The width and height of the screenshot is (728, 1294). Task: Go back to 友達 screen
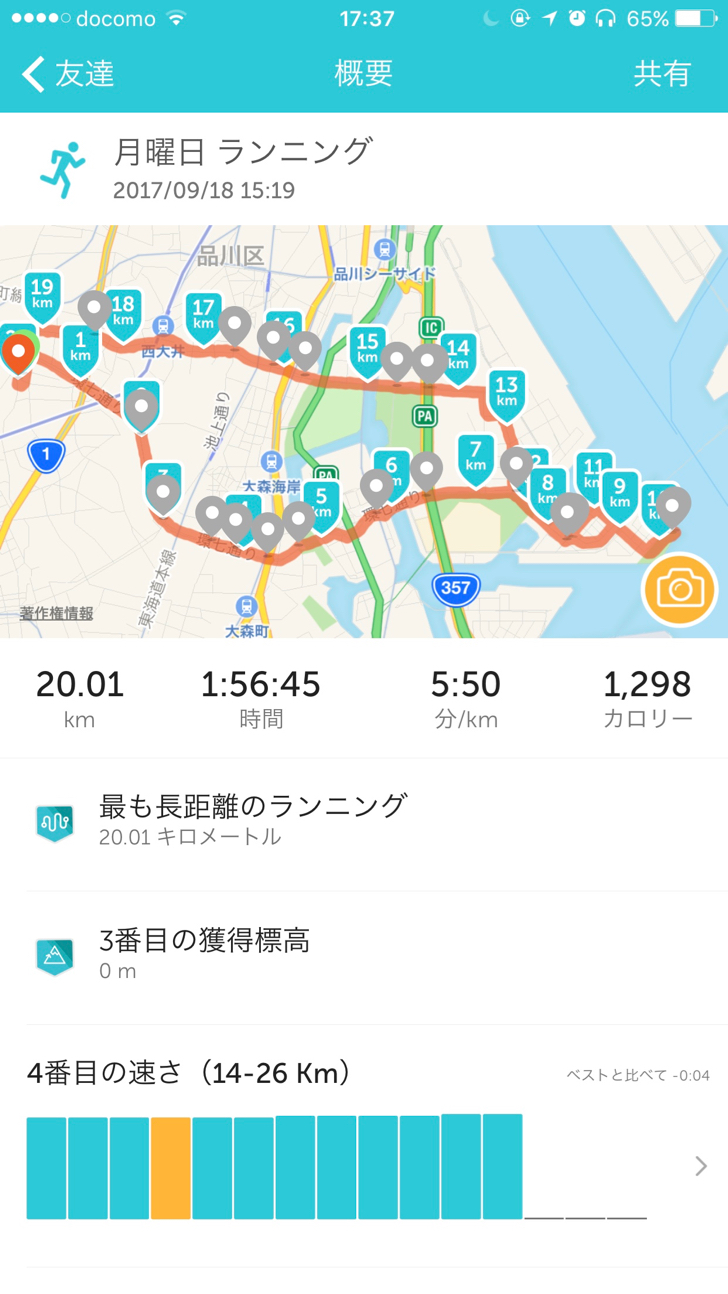(68, 74)
